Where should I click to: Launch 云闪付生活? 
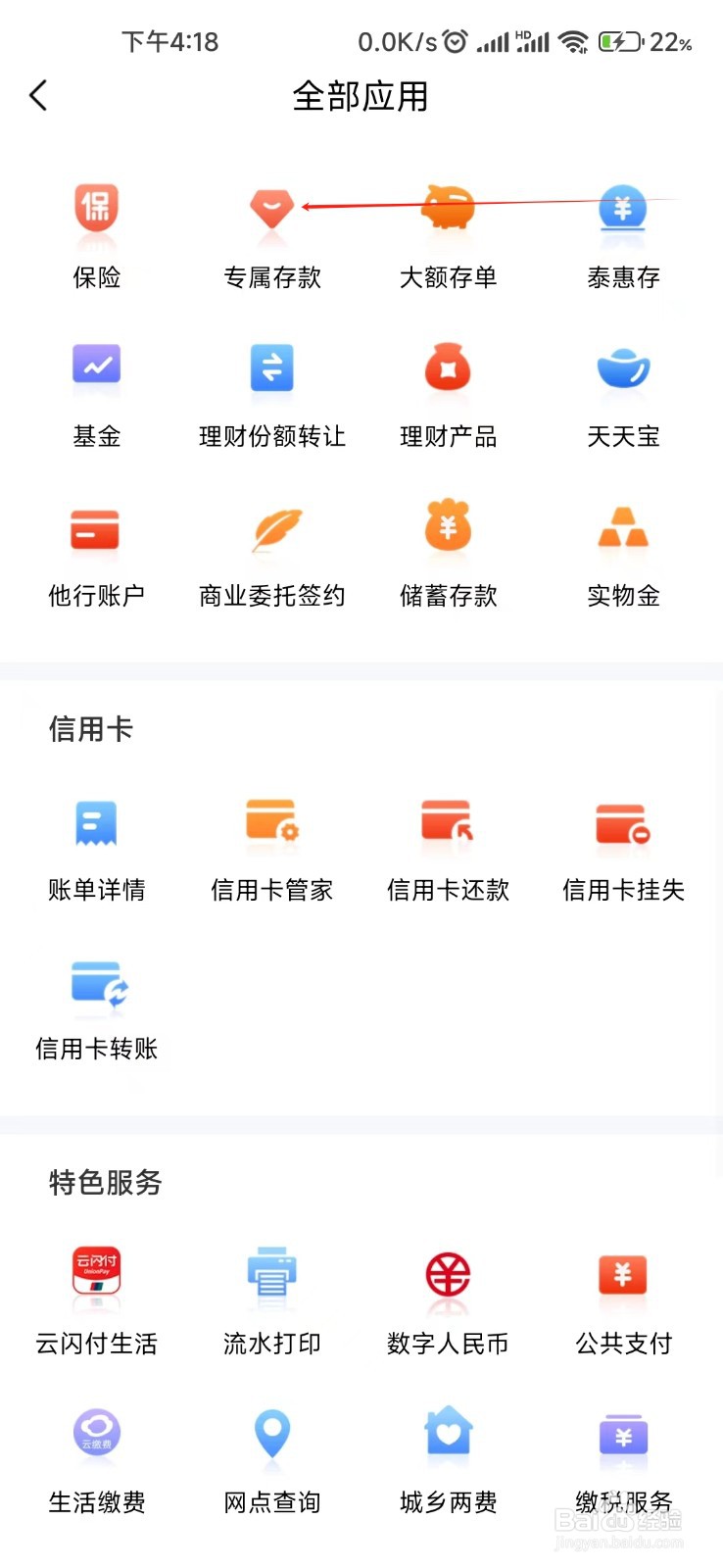point(96,1302)
